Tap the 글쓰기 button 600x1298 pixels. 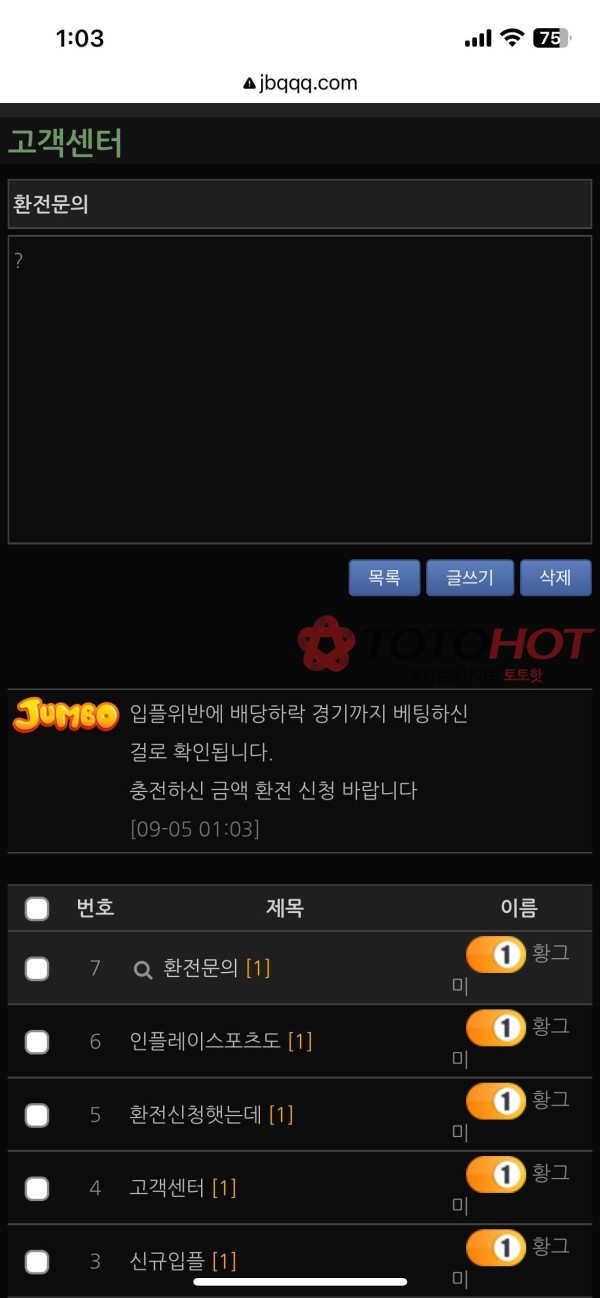point(469,577)
